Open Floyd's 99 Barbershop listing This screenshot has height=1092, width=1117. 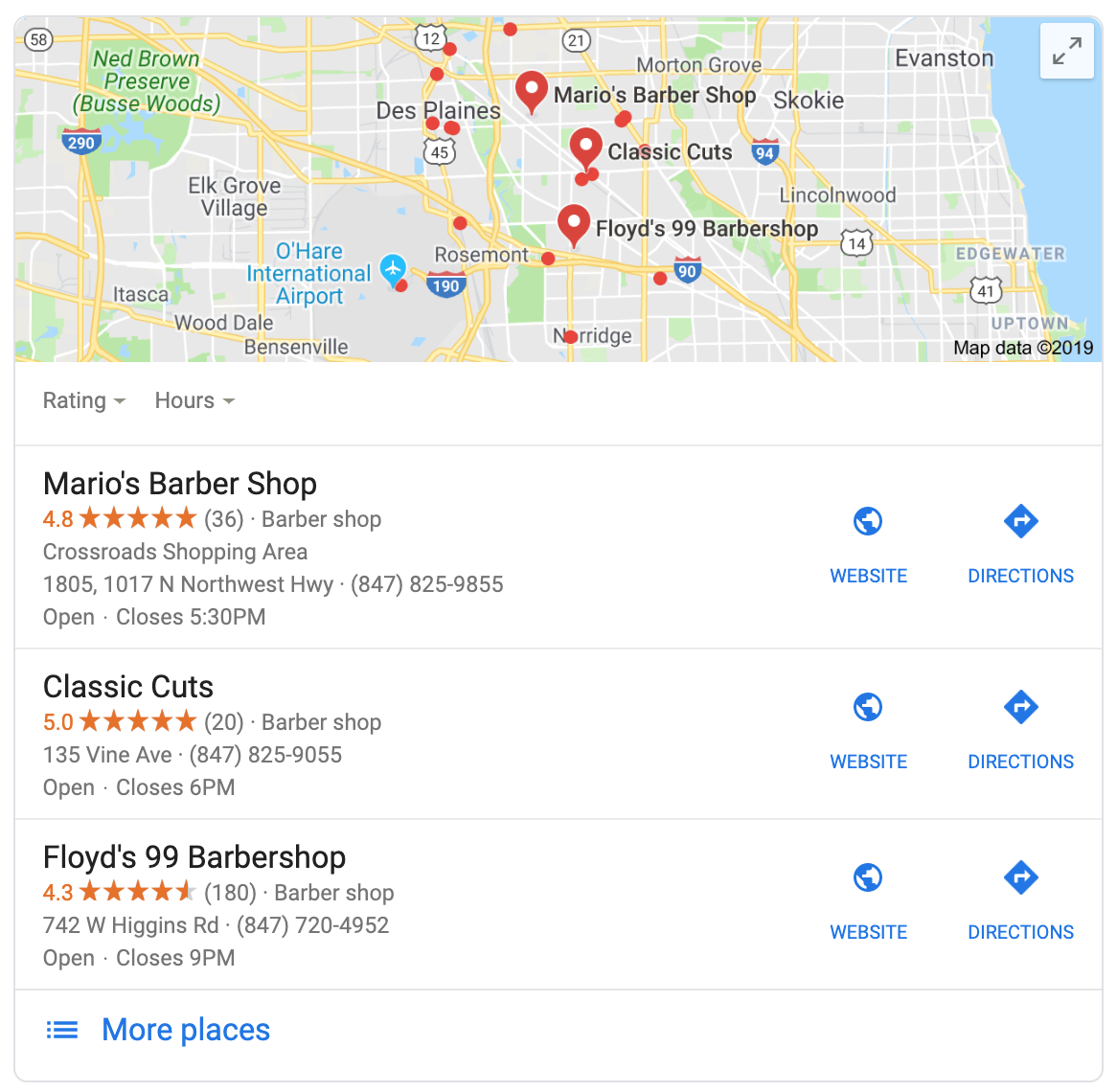coord(194,857)
